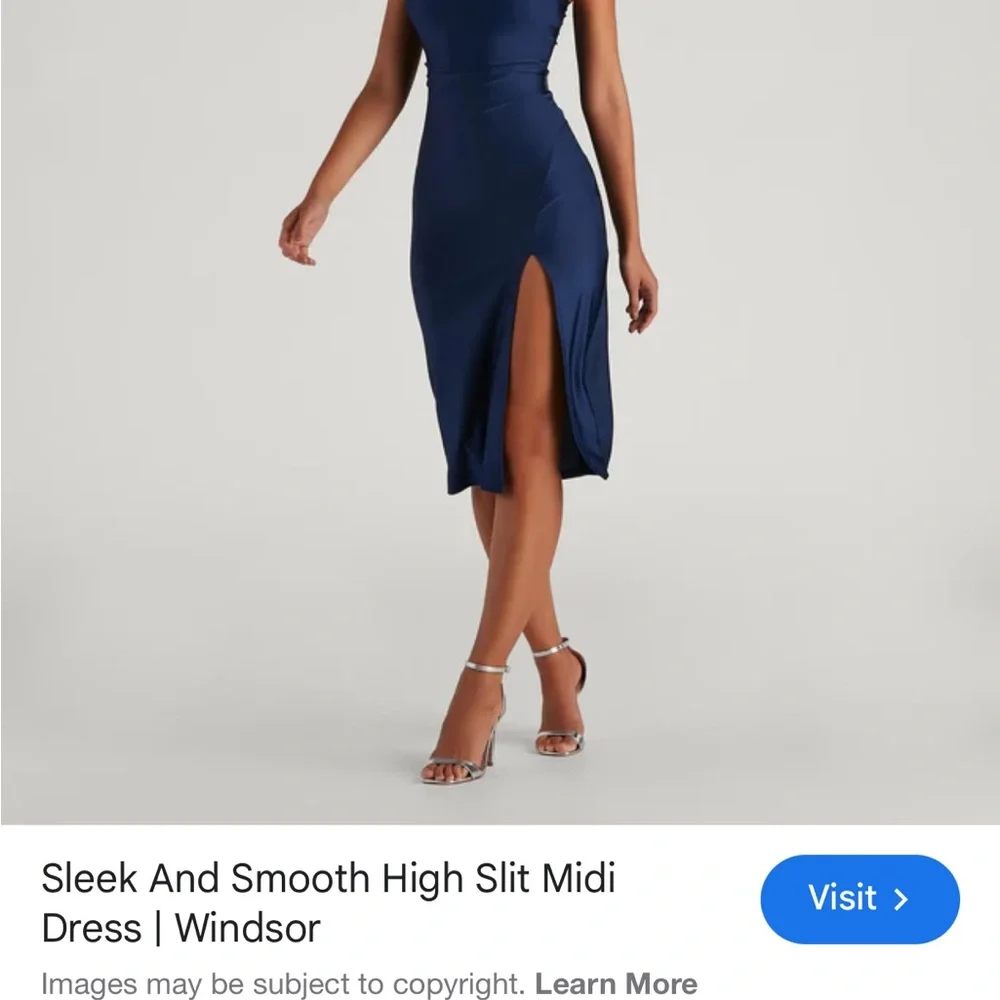Open the Sleek And Smooth dress title
This screenshot has width=1000, height=1000.
coord(328,903)
